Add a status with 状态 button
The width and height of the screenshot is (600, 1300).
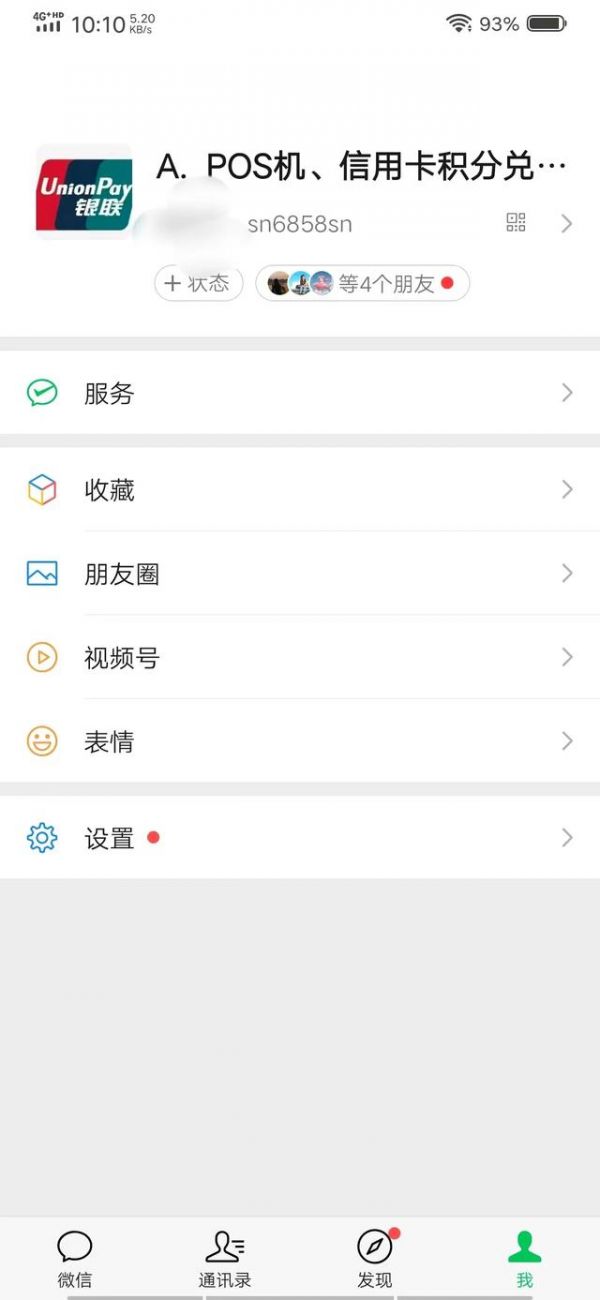tap(198, 284)
